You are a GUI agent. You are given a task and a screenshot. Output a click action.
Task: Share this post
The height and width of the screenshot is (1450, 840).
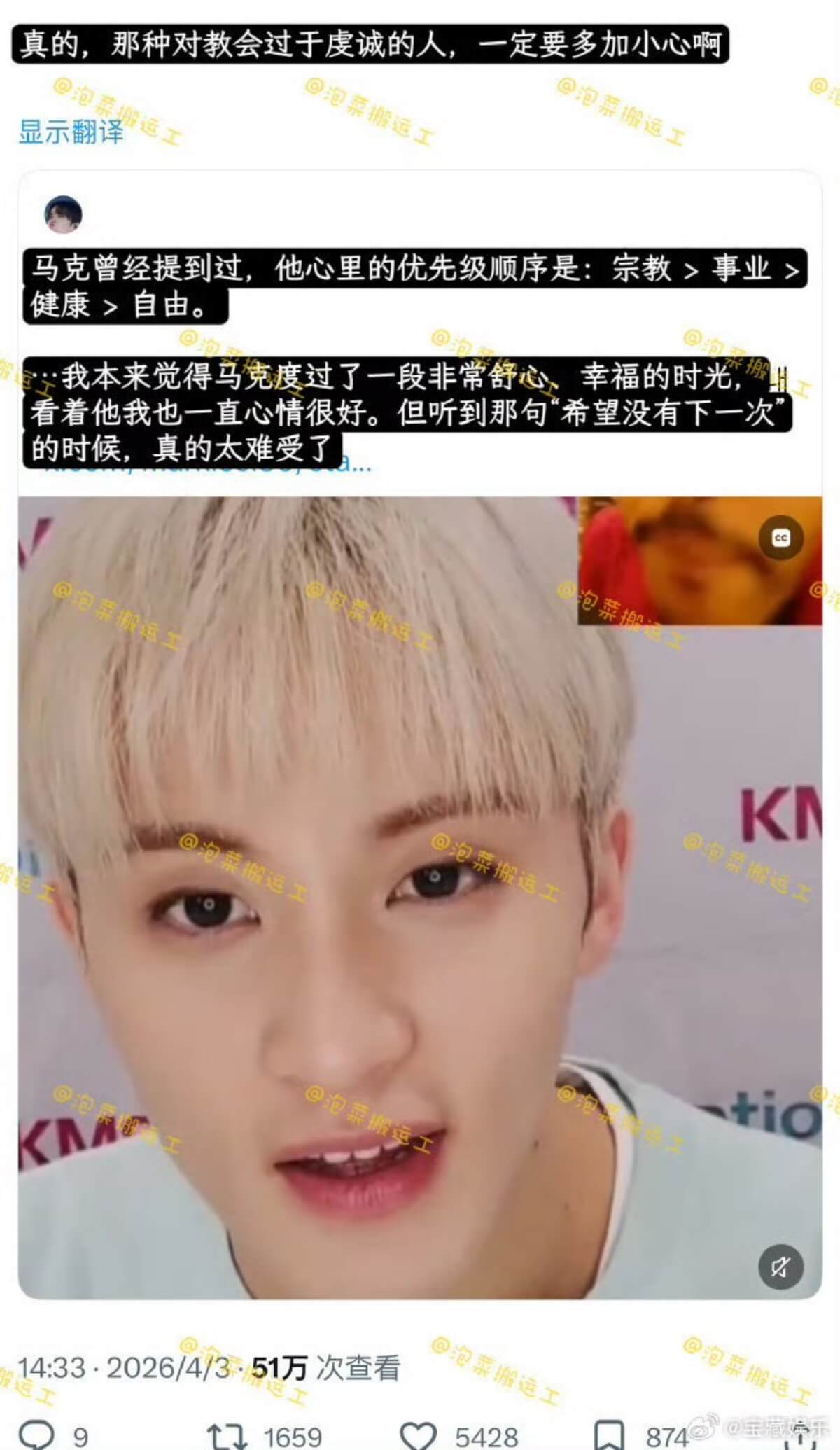point(800,1437)
